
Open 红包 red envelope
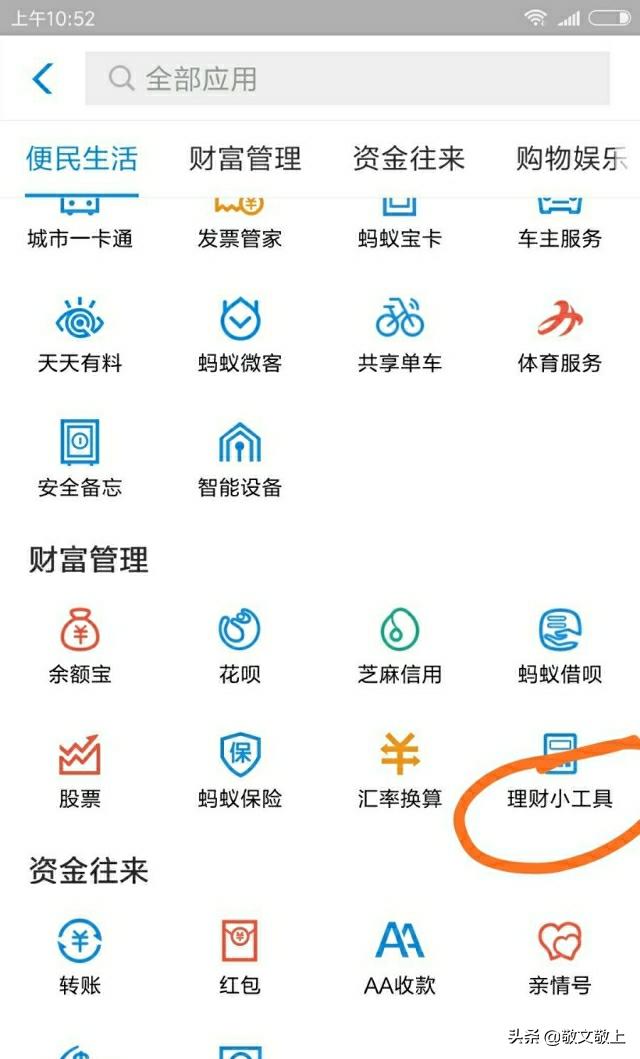[240, 957]
